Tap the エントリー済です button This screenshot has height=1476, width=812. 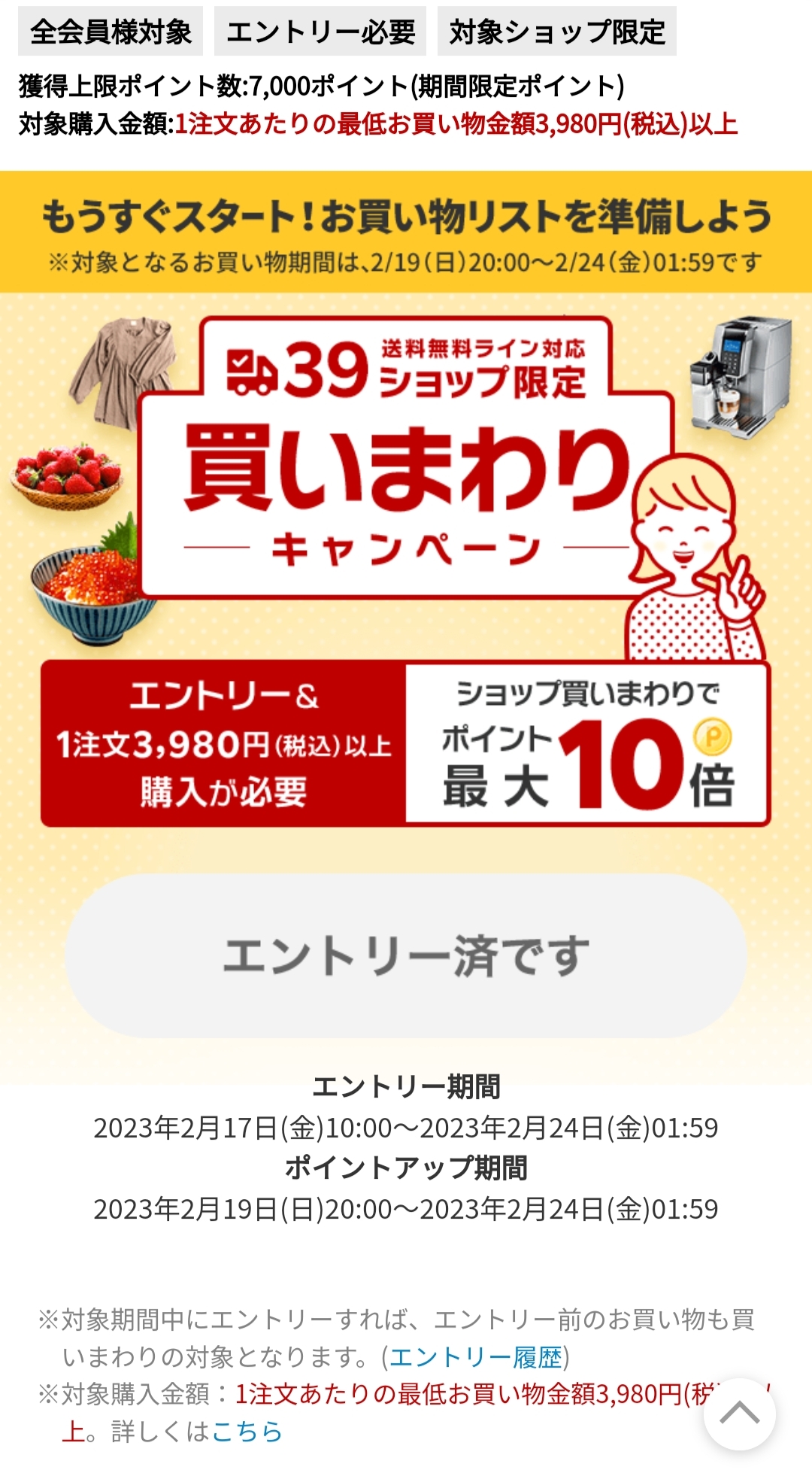coord(406,955)
